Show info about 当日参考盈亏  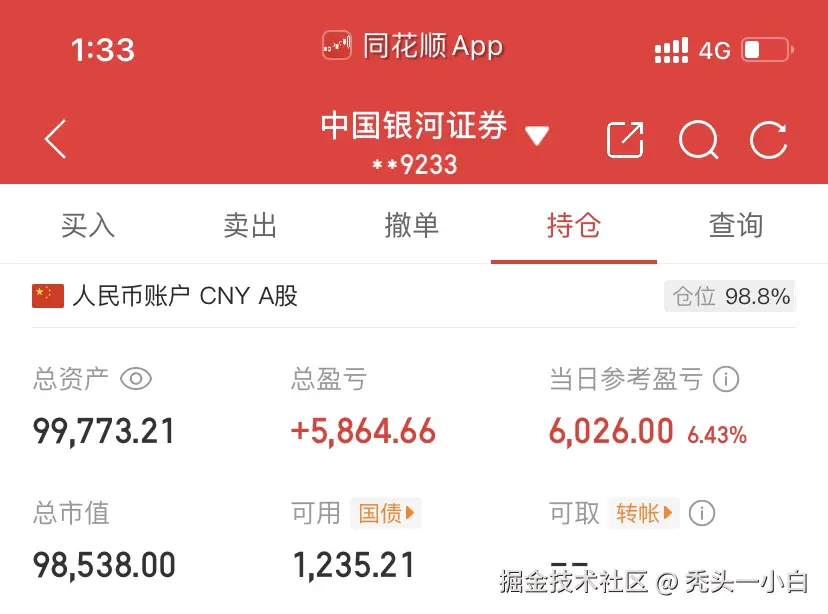pos(726,379)
